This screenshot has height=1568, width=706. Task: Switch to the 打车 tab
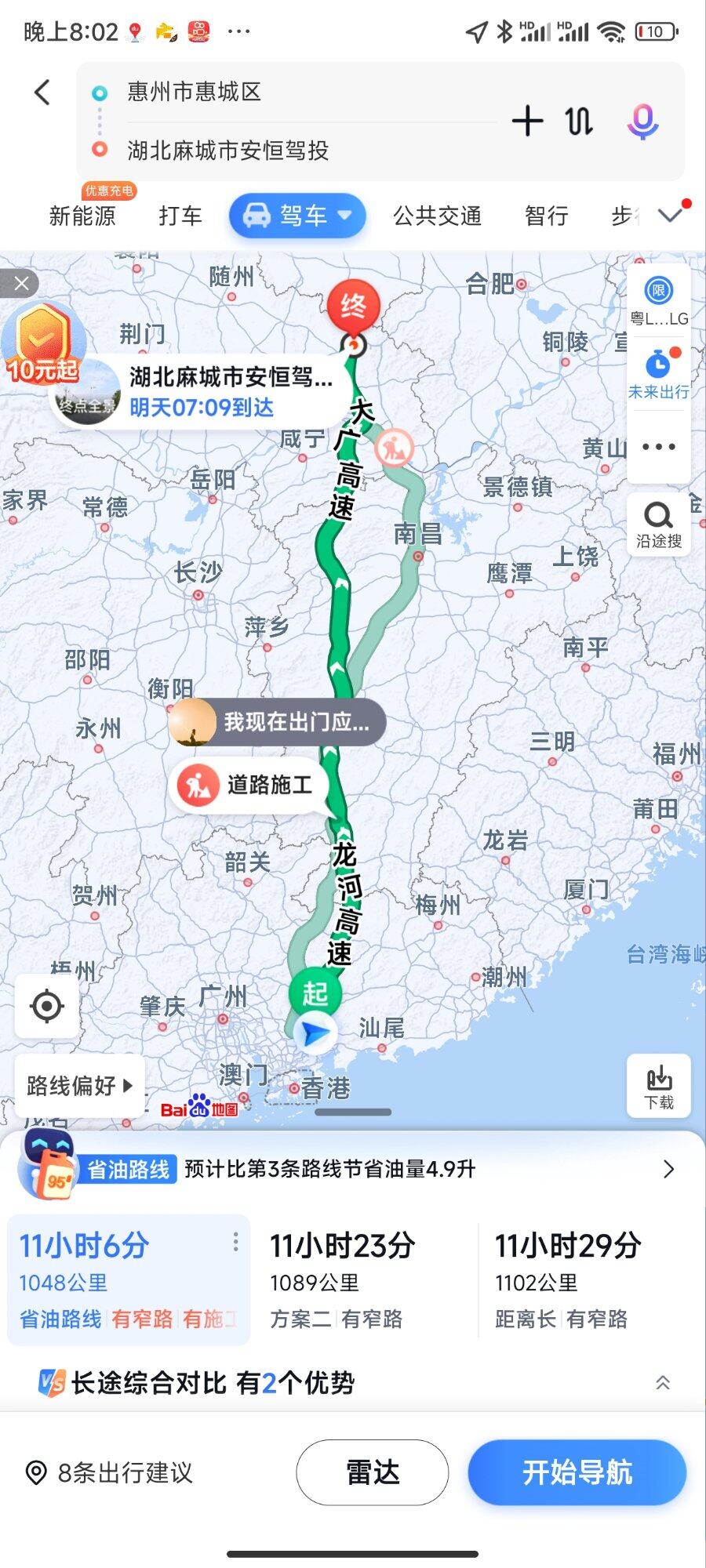click(180, 216)
